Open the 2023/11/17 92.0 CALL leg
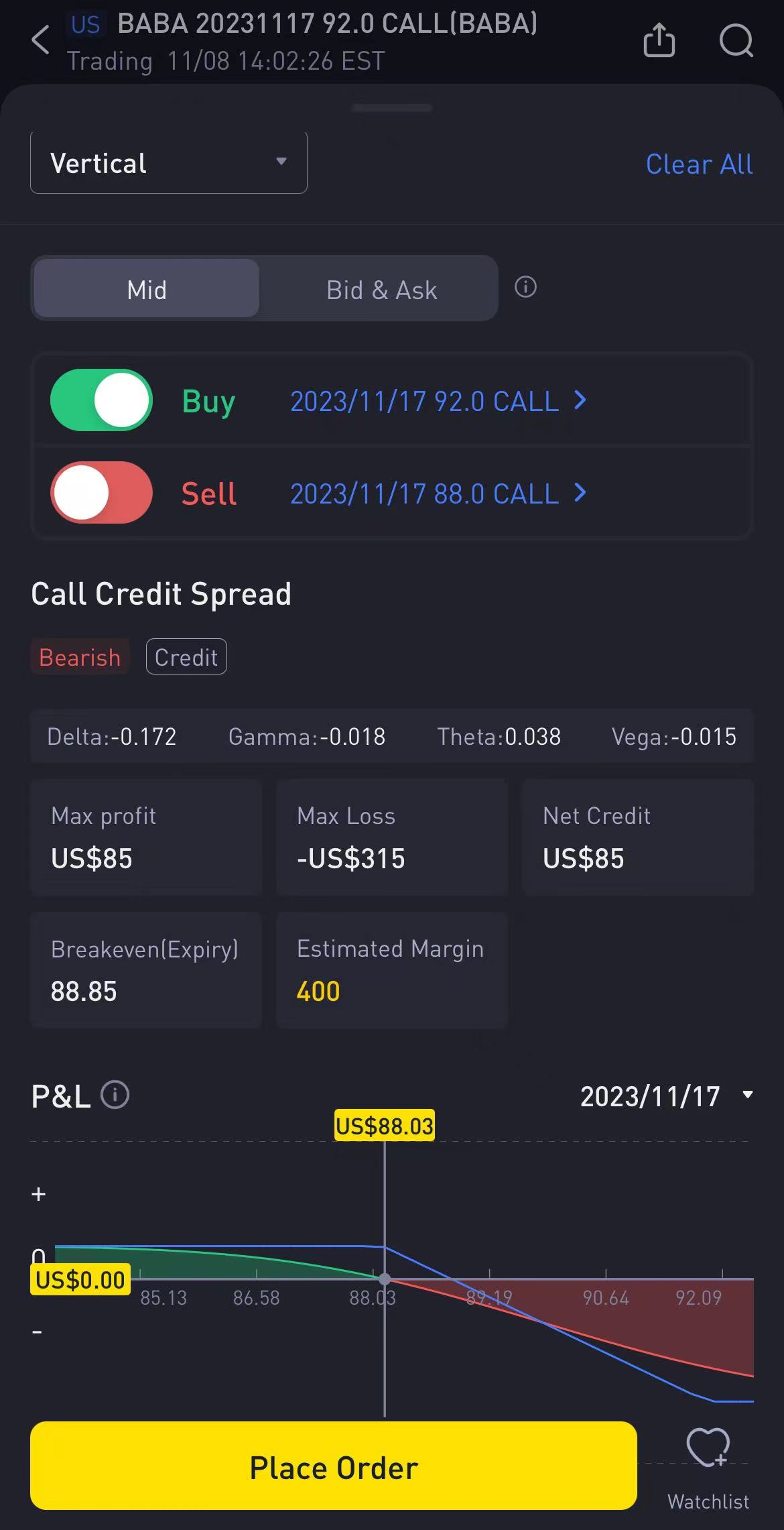The image size is (784, 1530). 438,401
